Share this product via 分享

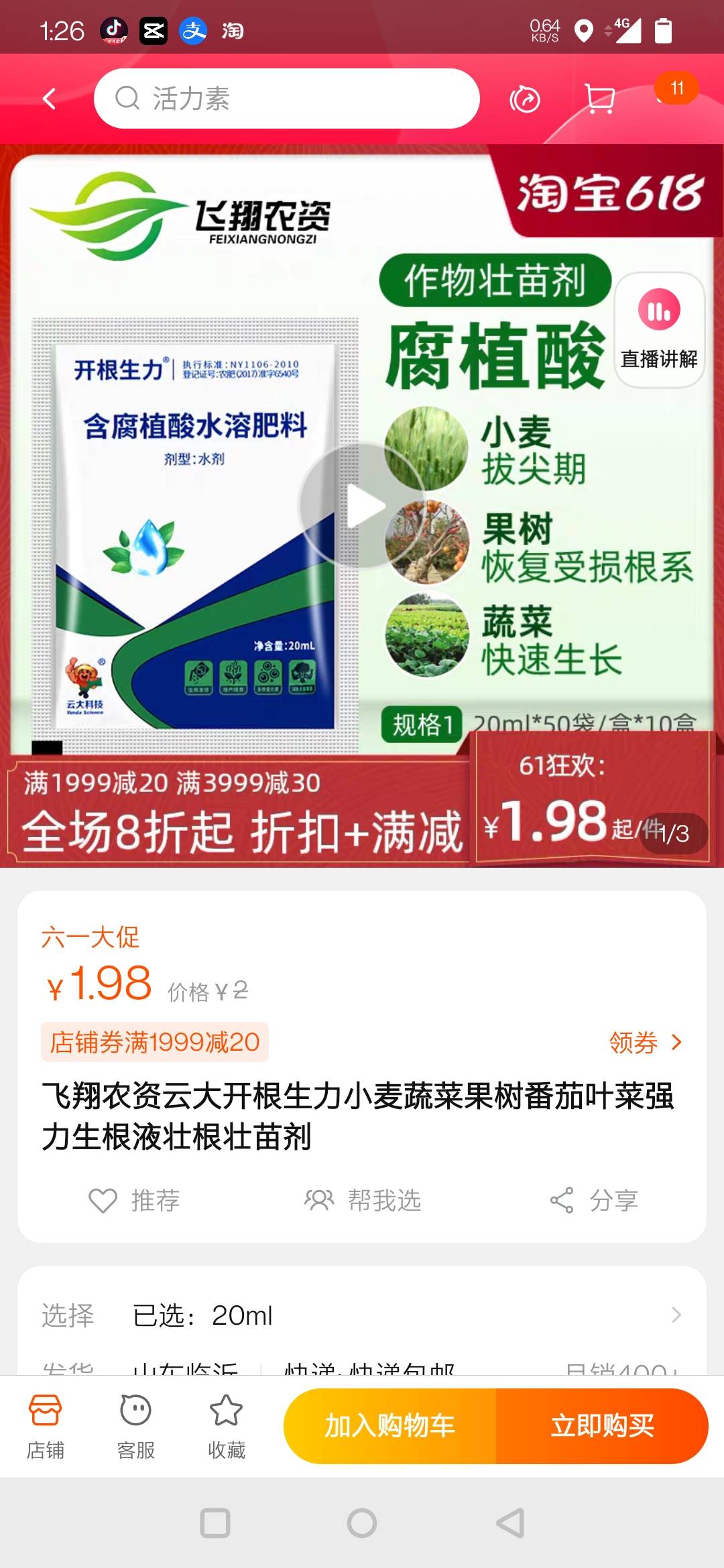tap(594, 1200)
